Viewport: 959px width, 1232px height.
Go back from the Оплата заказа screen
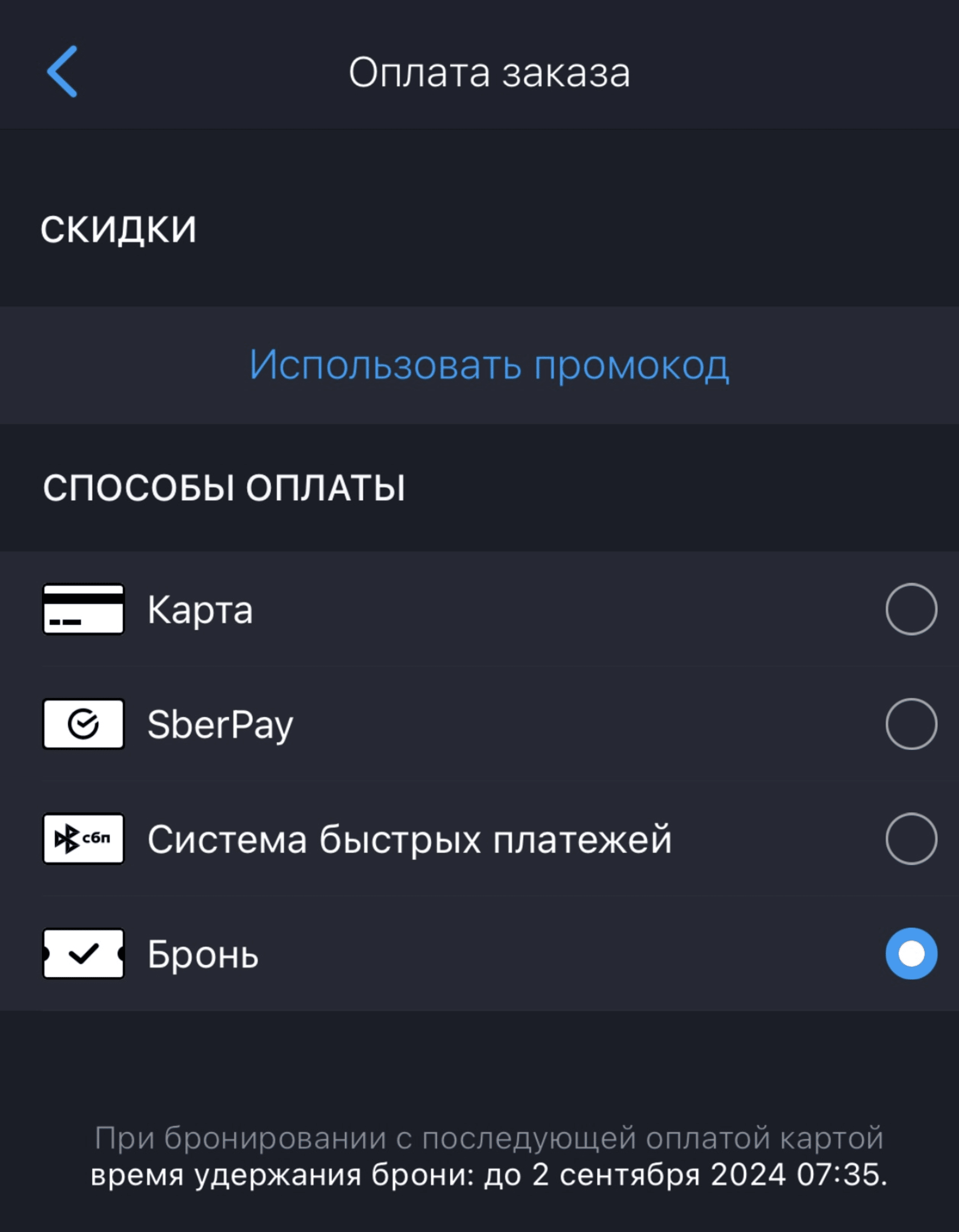(x=62, y=71)
